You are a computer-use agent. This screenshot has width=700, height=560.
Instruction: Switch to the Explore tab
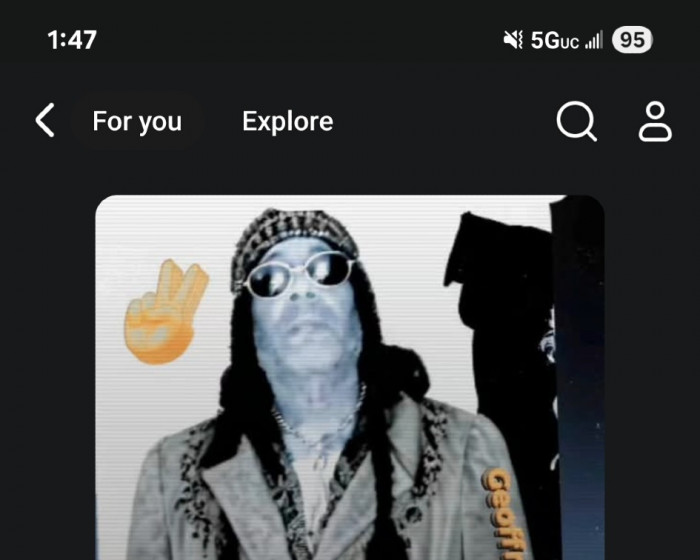(287, 122)
